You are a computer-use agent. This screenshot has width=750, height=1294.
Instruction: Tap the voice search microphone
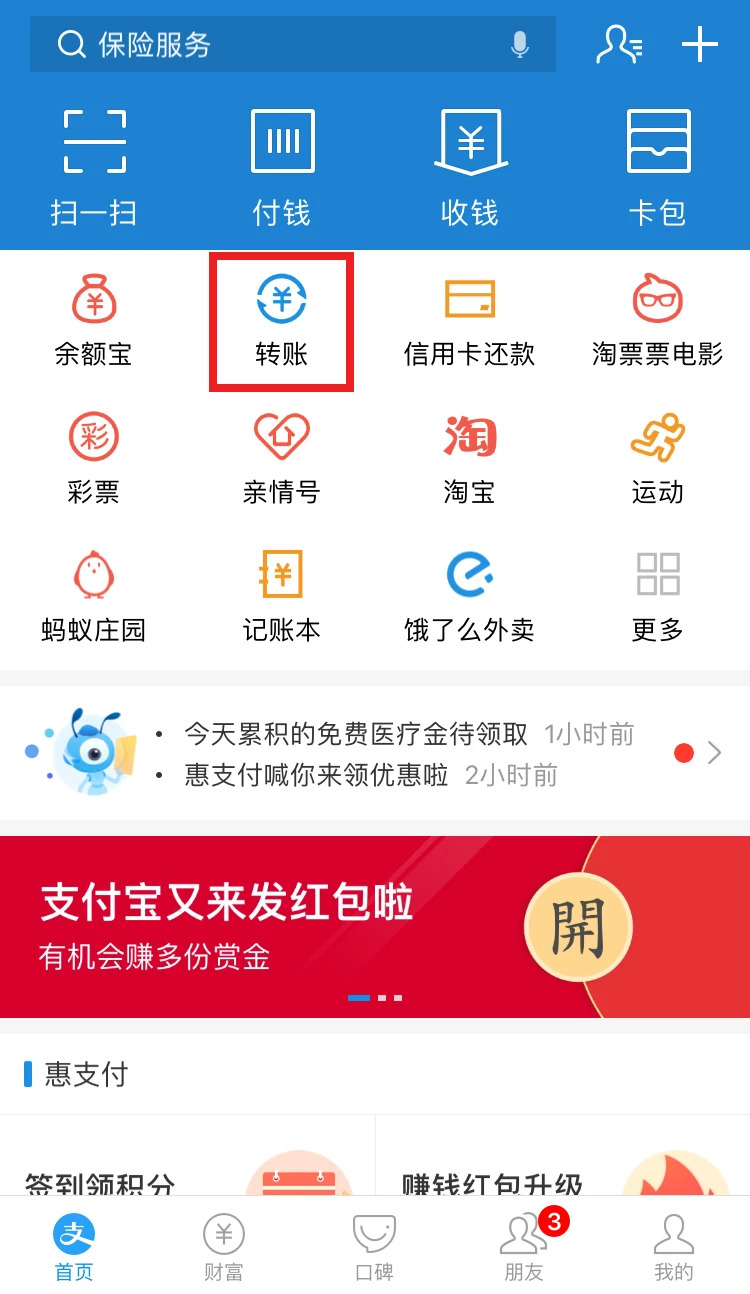tap(519, 43)
